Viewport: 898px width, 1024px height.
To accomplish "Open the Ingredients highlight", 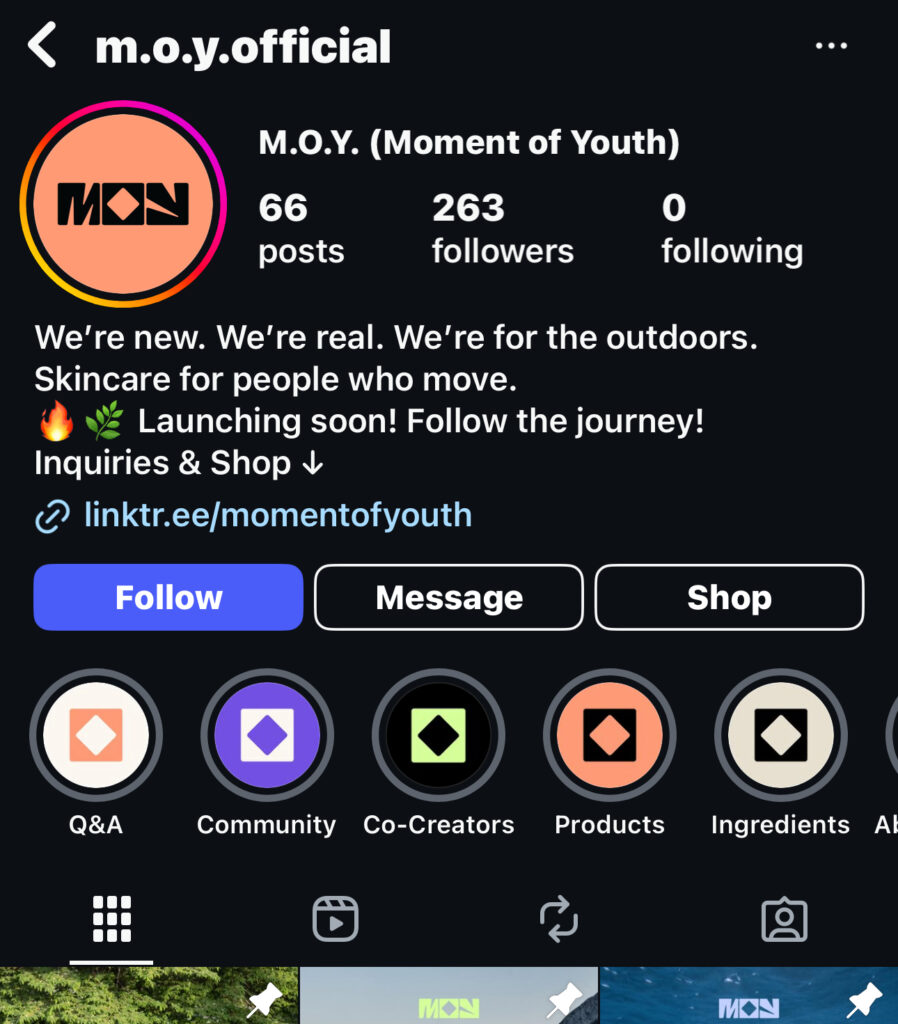I will point(781,736).
